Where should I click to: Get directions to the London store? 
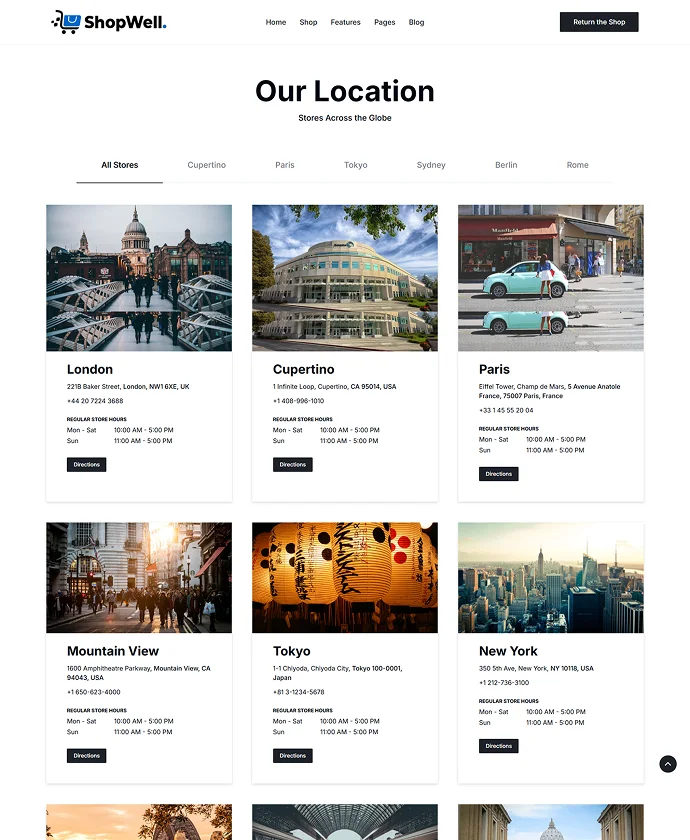pyautogui.click(x=86, y=464)
